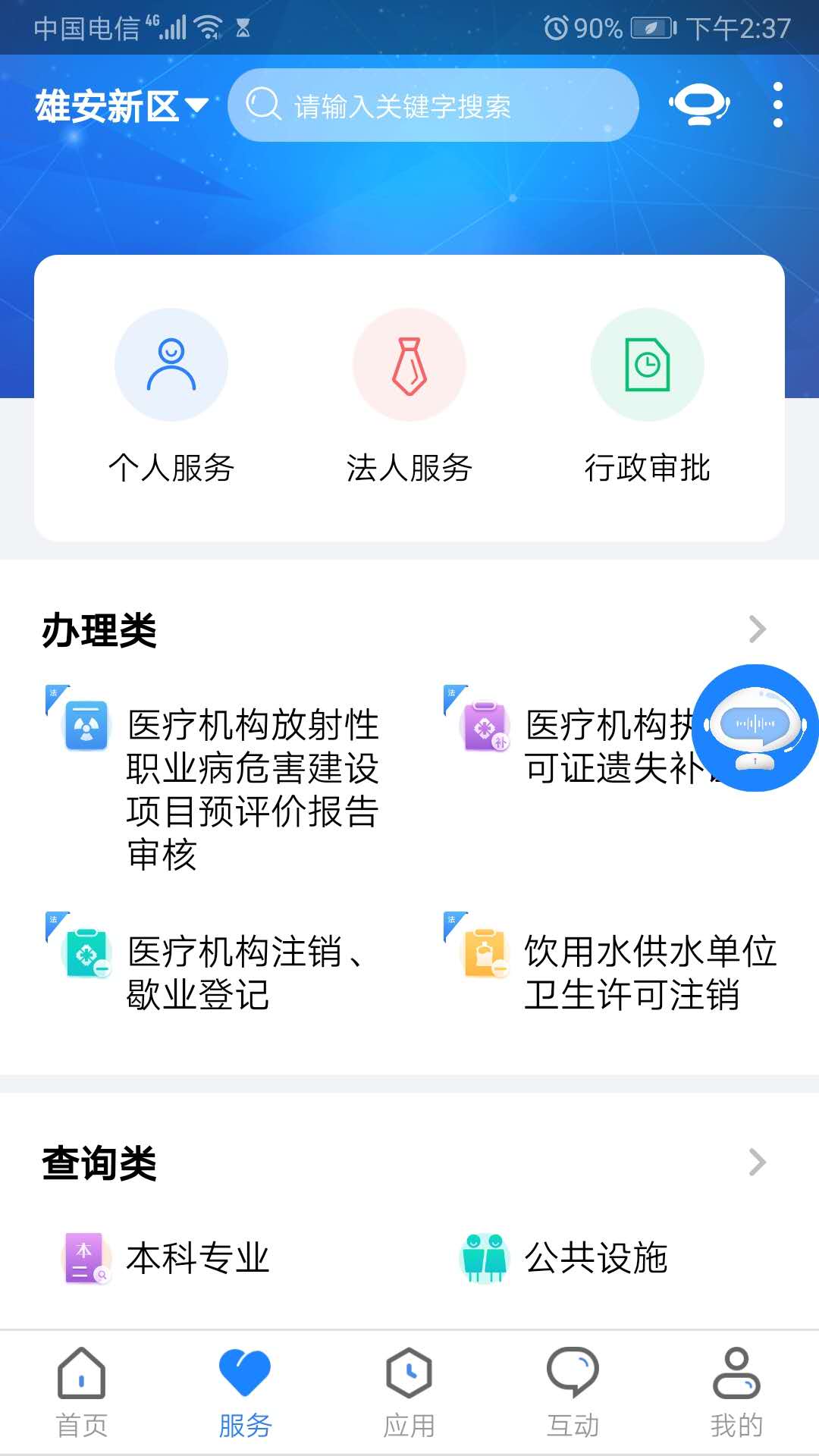Tap the keyword search box

pyautogui.click(x=432, y=105)
